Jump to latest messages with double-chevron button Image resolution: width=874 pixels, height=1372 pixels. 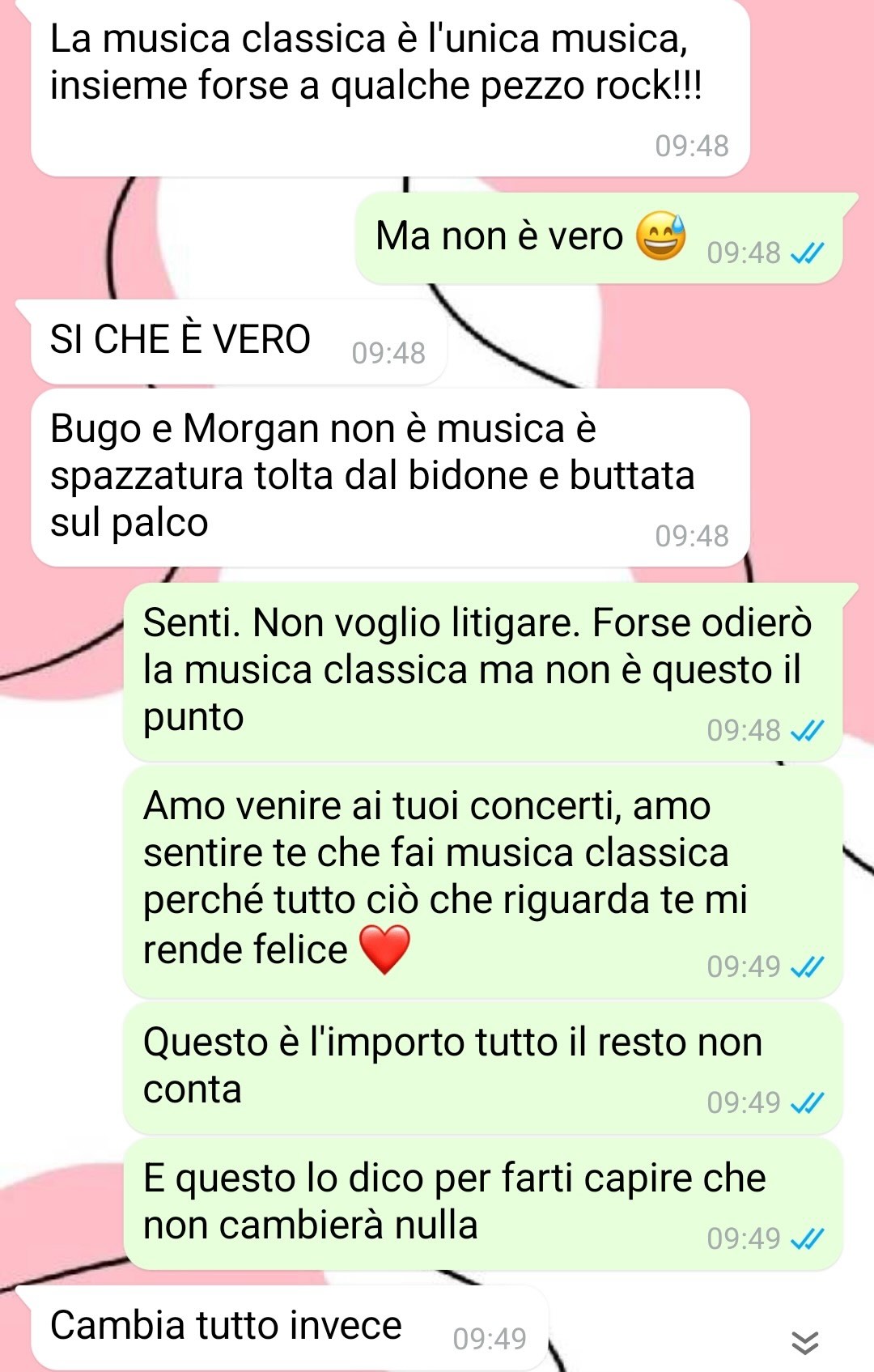point(804,1341)
